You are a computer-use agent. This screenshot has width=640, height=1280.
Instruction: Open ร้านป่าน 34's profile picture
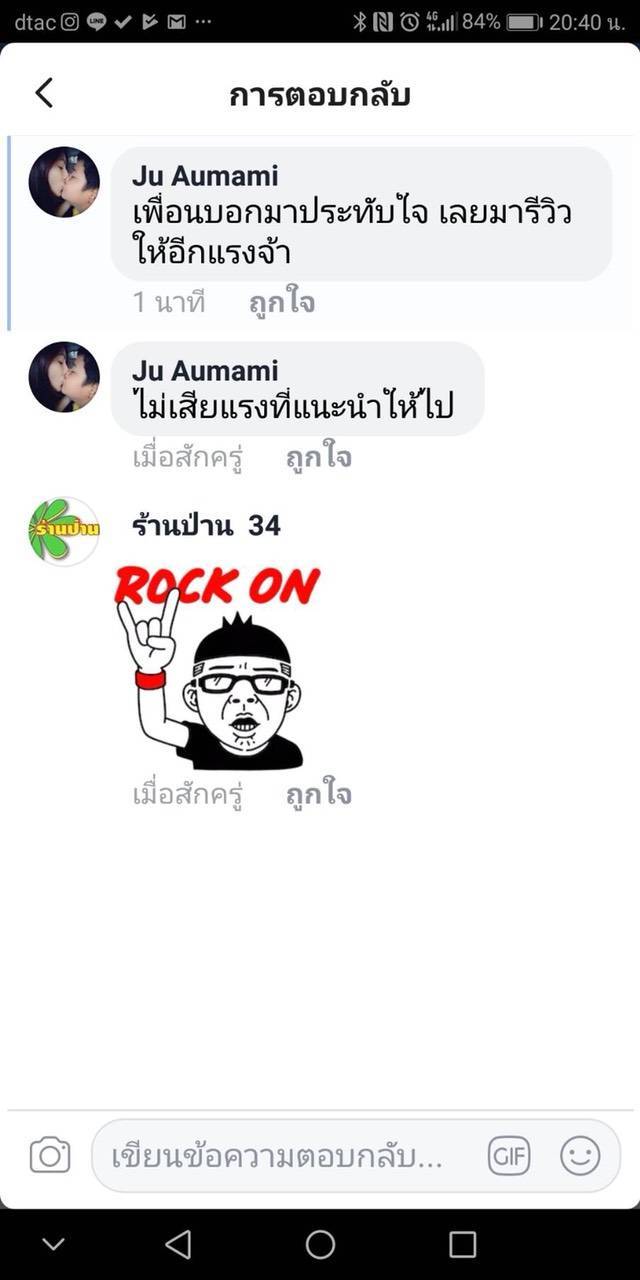click(x=64, y=531)
